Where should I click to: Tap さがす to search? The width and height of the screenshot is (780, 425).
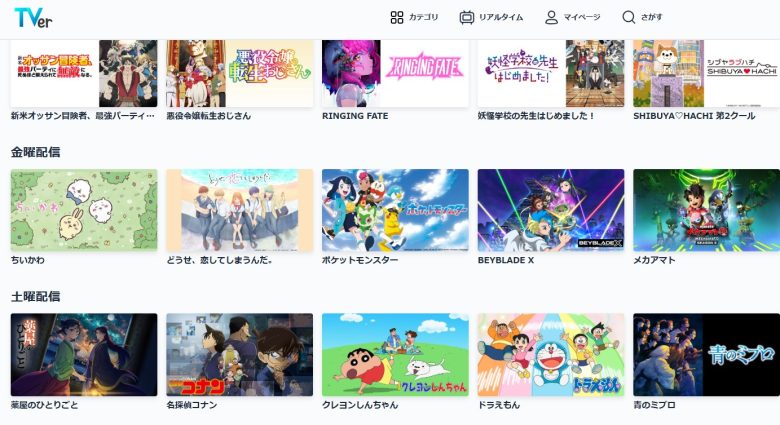click(x=642, y=17)
